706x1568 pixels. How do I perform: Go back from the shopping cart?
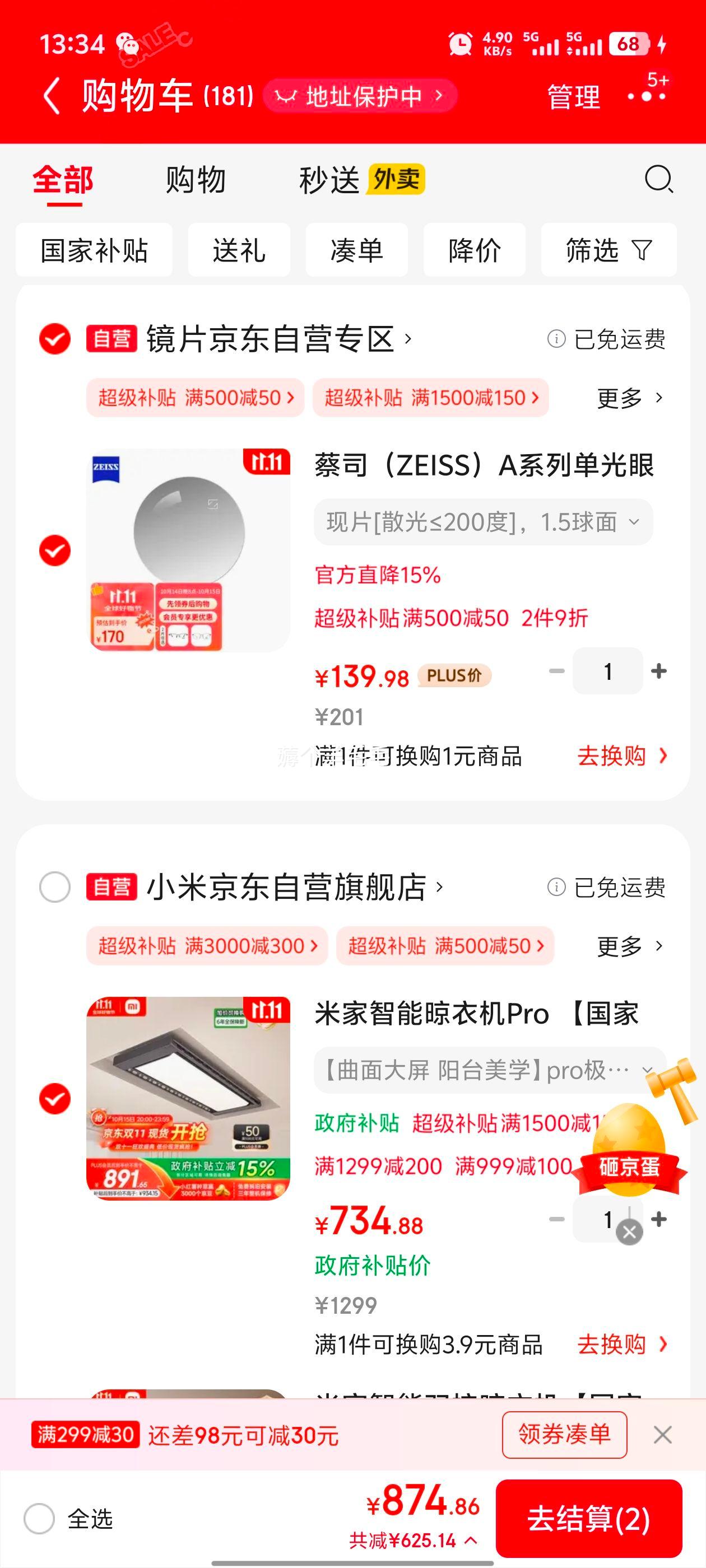click(52, 96)
